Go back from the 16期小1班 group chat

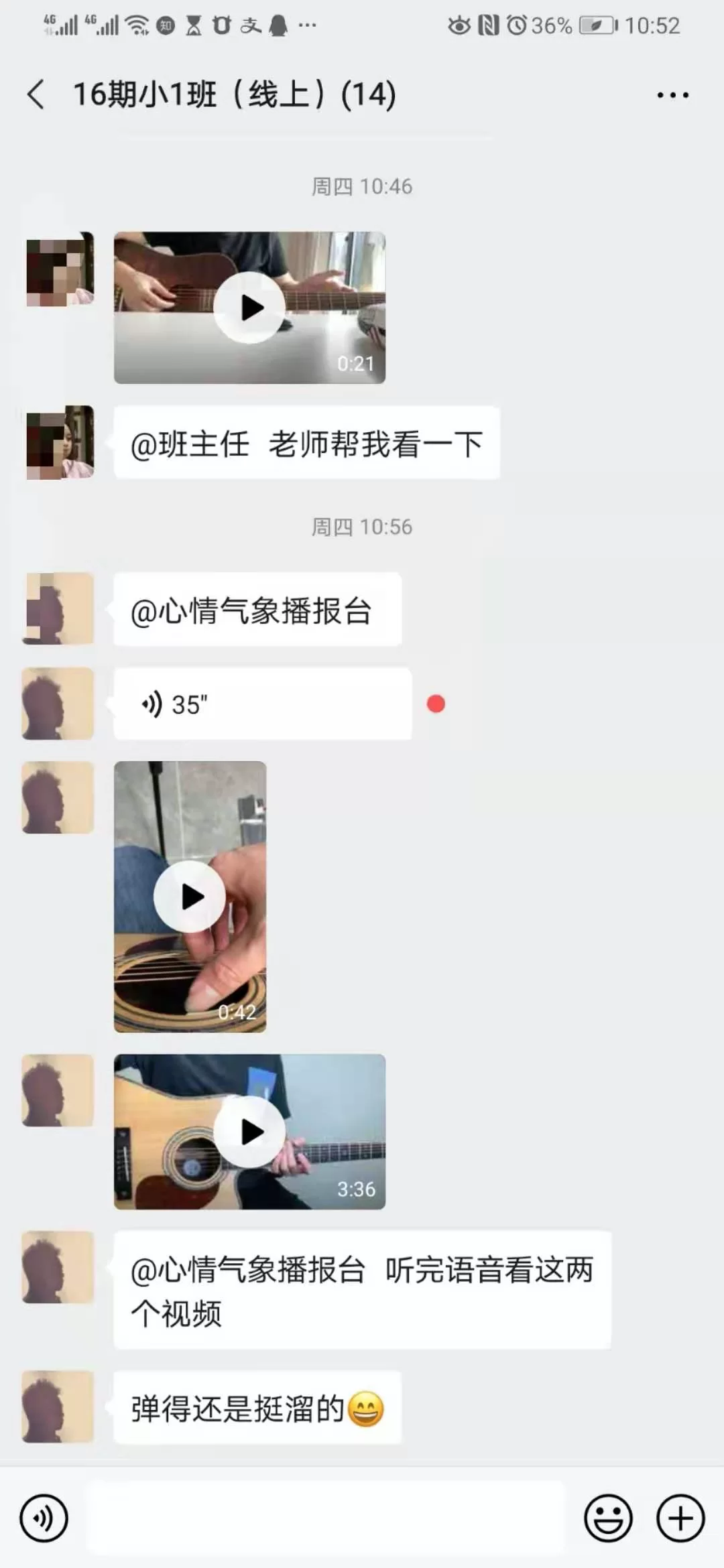click(x=36, y=94)
